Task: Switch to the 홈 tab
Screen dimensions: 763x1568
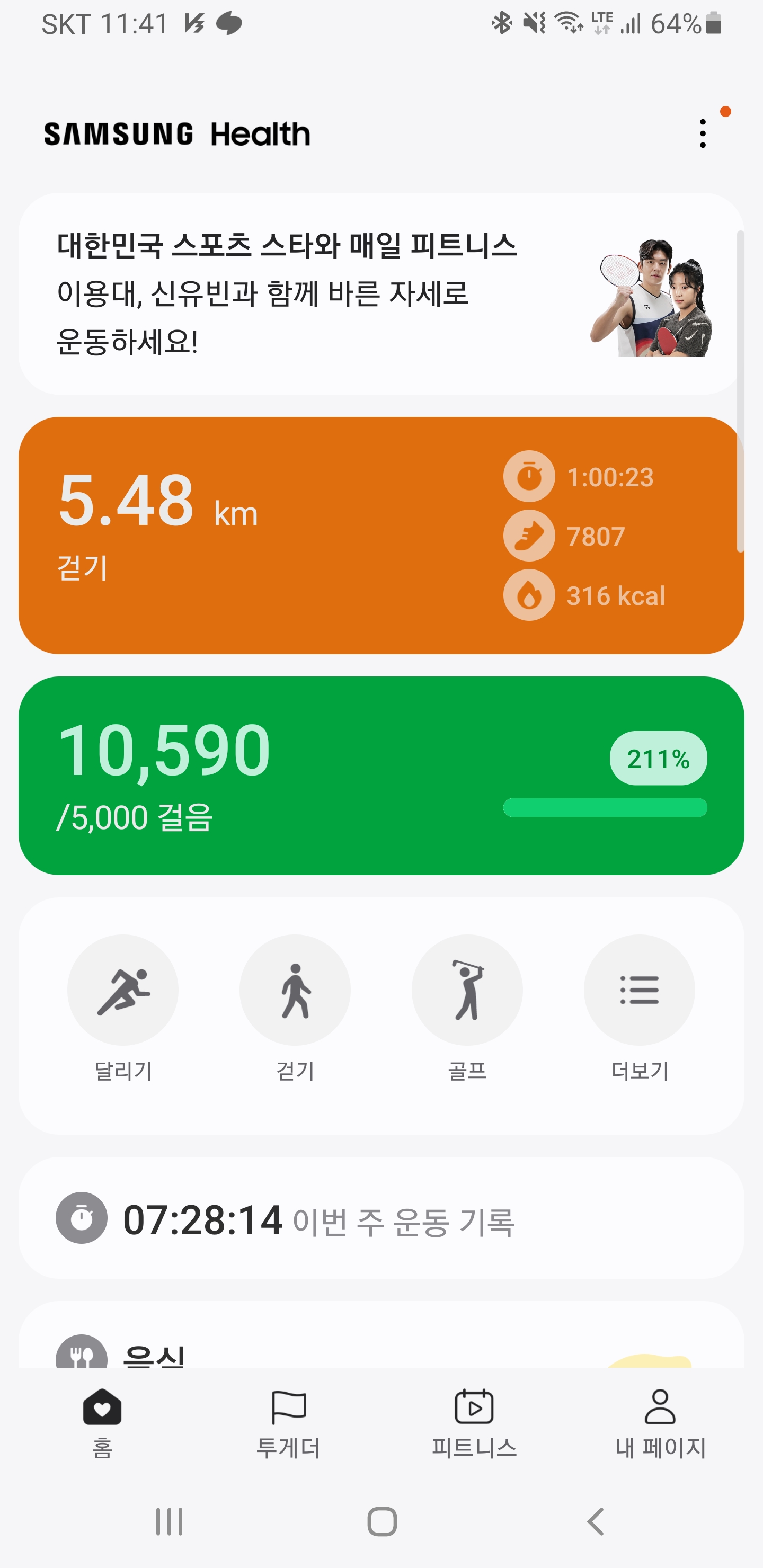Action: click(102, 1422)
